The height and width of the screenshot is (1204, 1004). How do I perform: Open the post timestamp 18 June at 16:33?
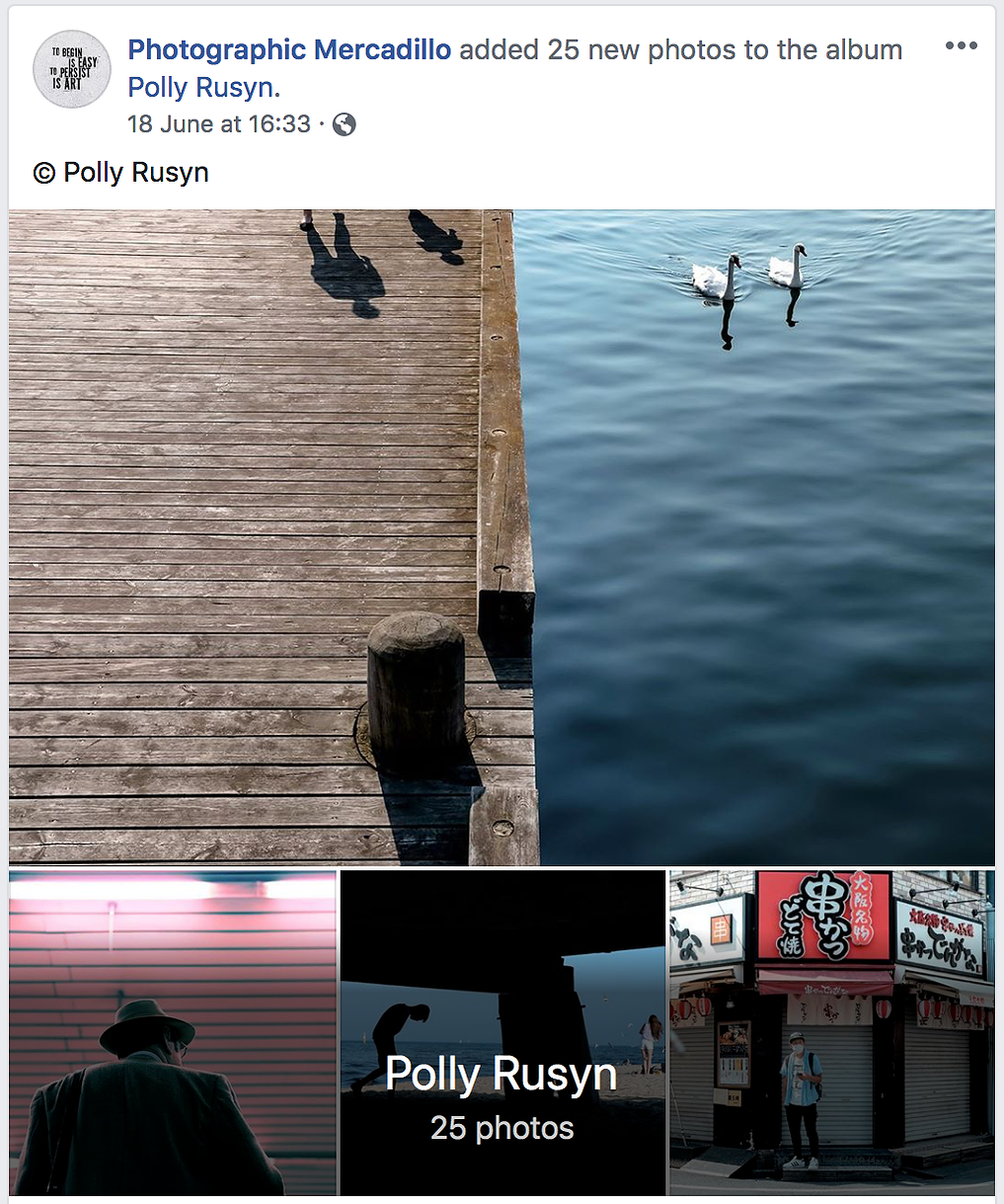[x=218, y=124]
